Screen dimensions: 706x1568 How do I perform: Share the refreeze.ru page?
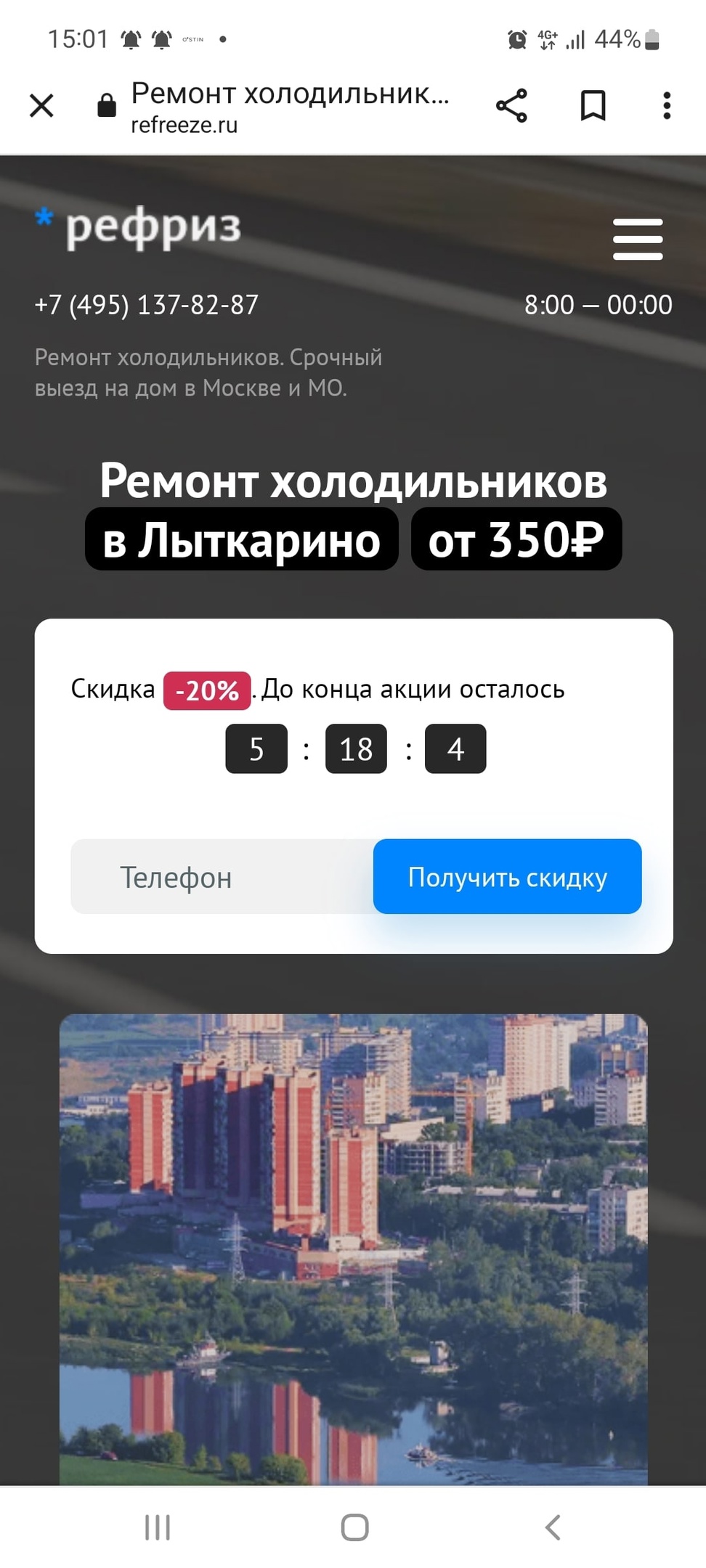tap(511, 106)
